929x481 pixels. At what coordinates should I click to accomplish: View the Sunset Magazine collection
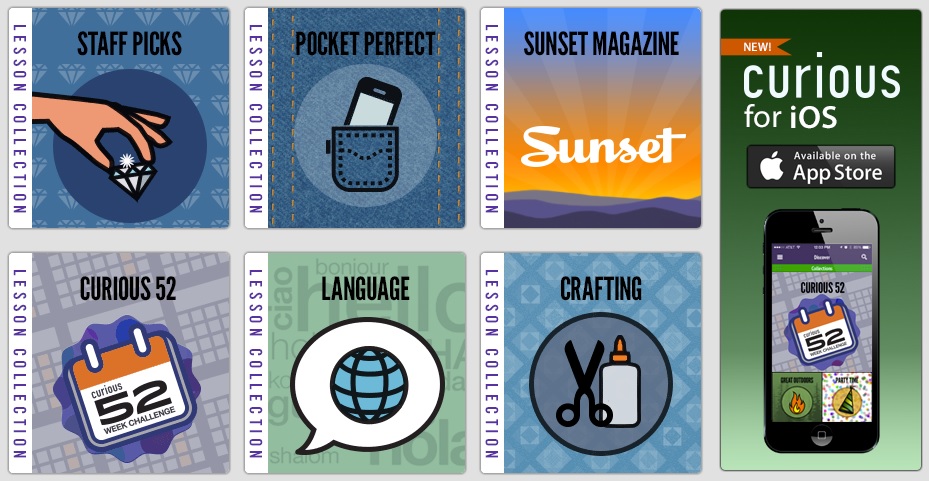(592, 120)
